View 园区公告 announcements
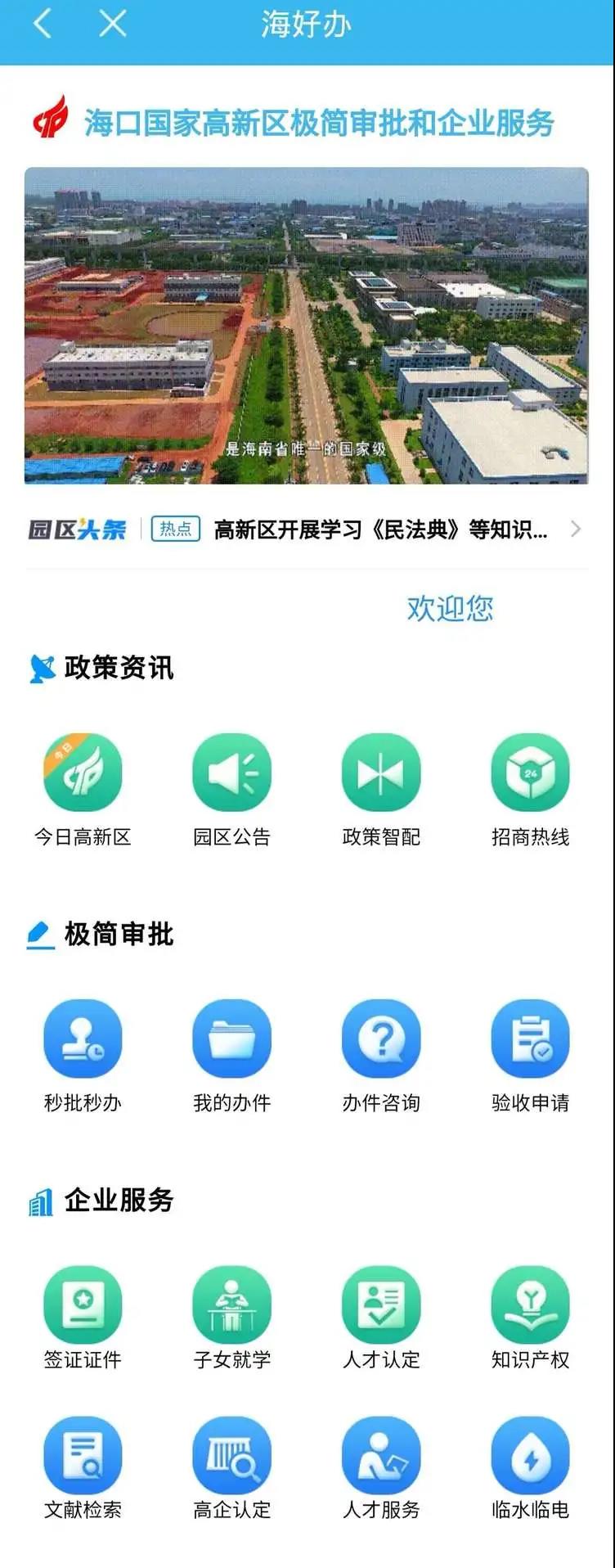The image size is (615, 1568). (231, 773)
